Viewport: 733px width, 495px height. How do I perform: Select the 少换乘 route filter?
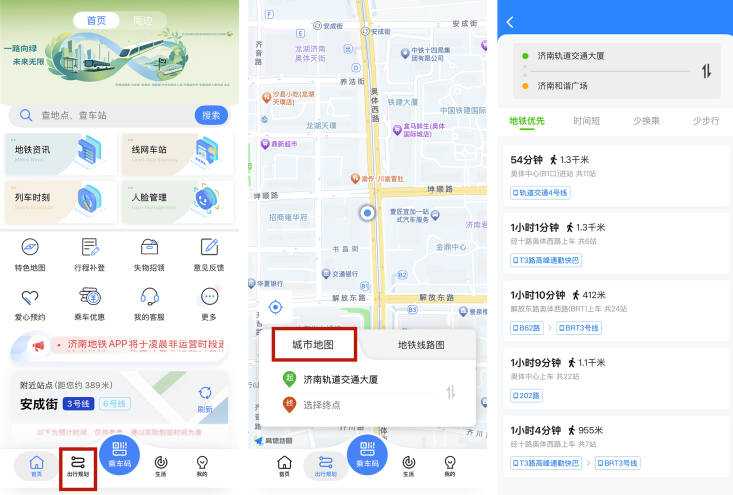tap(646, 121)
